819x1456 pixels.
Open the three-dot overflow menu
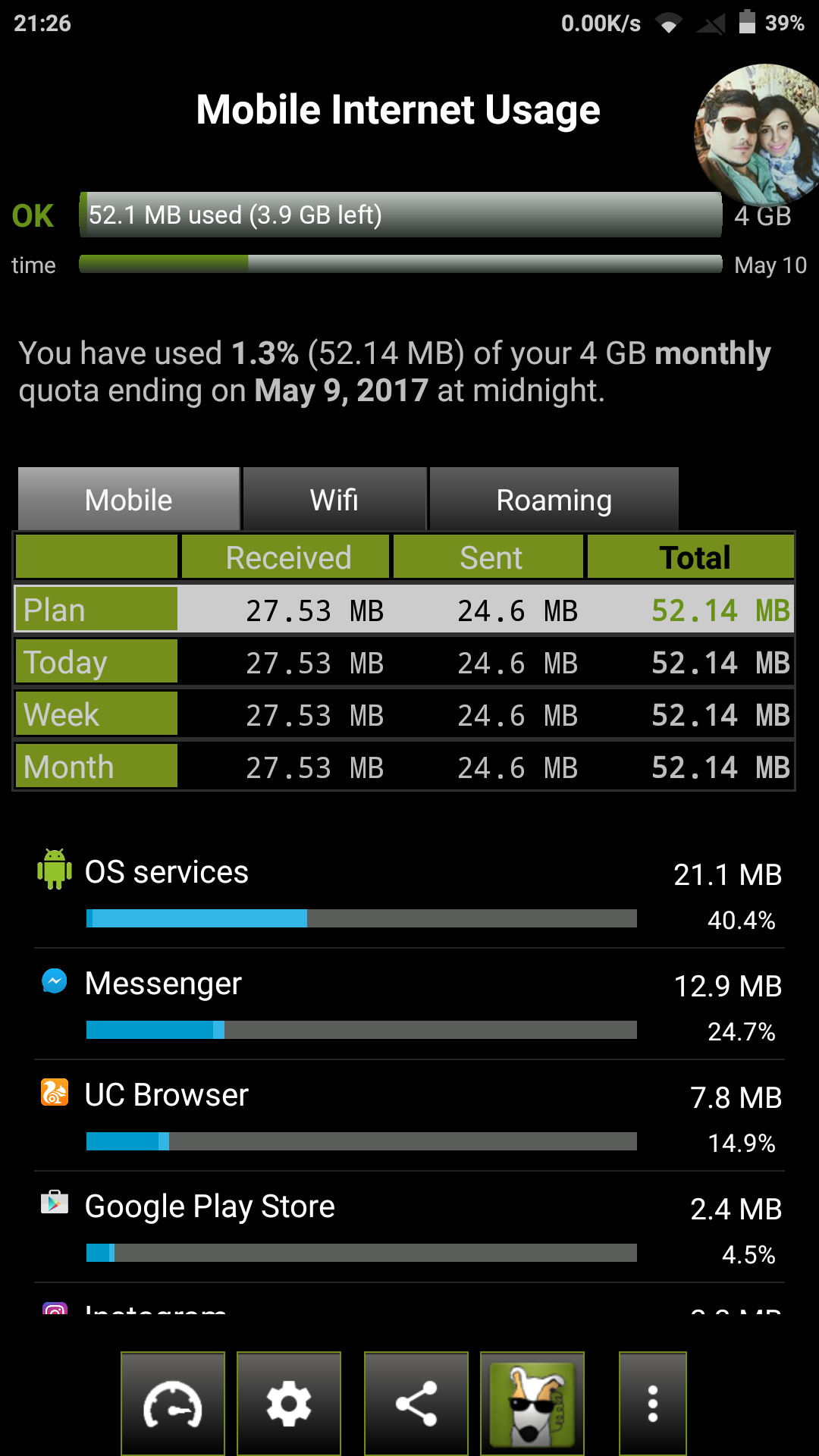coord(652,1404)
